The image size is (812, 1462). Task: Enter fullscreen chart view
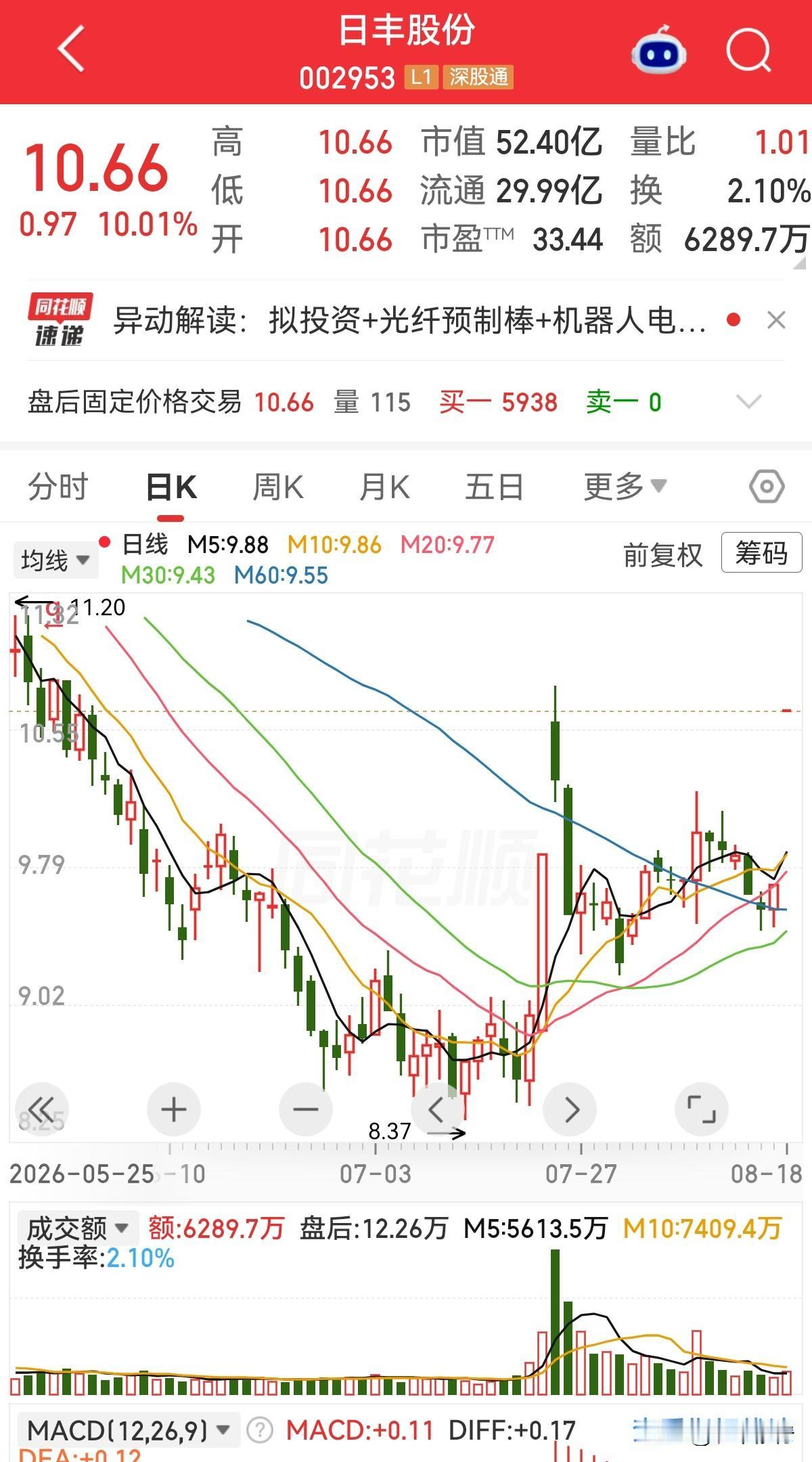702,1109
